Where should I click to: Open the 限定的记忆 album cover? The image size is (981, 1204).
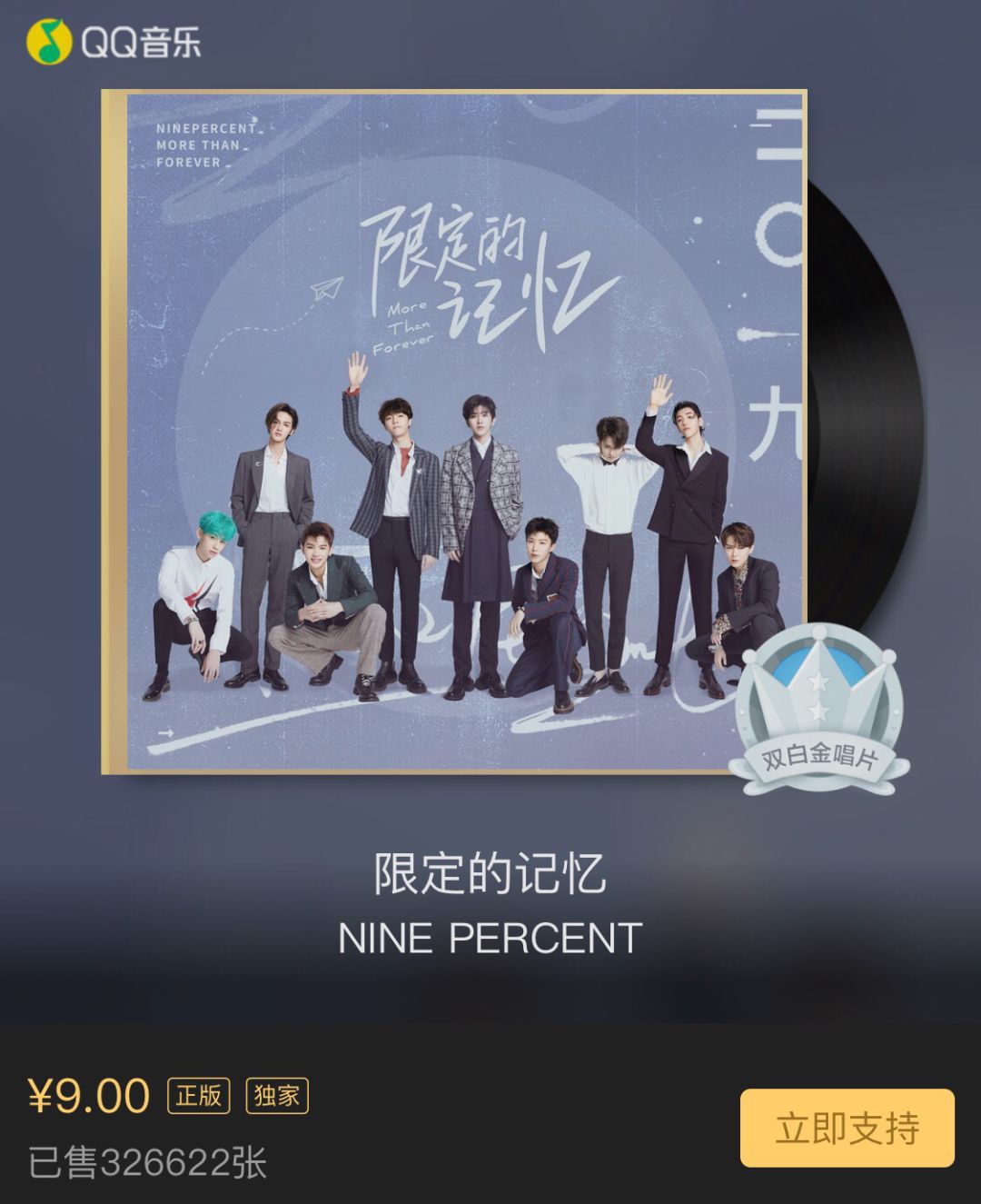tap(454, 432)
